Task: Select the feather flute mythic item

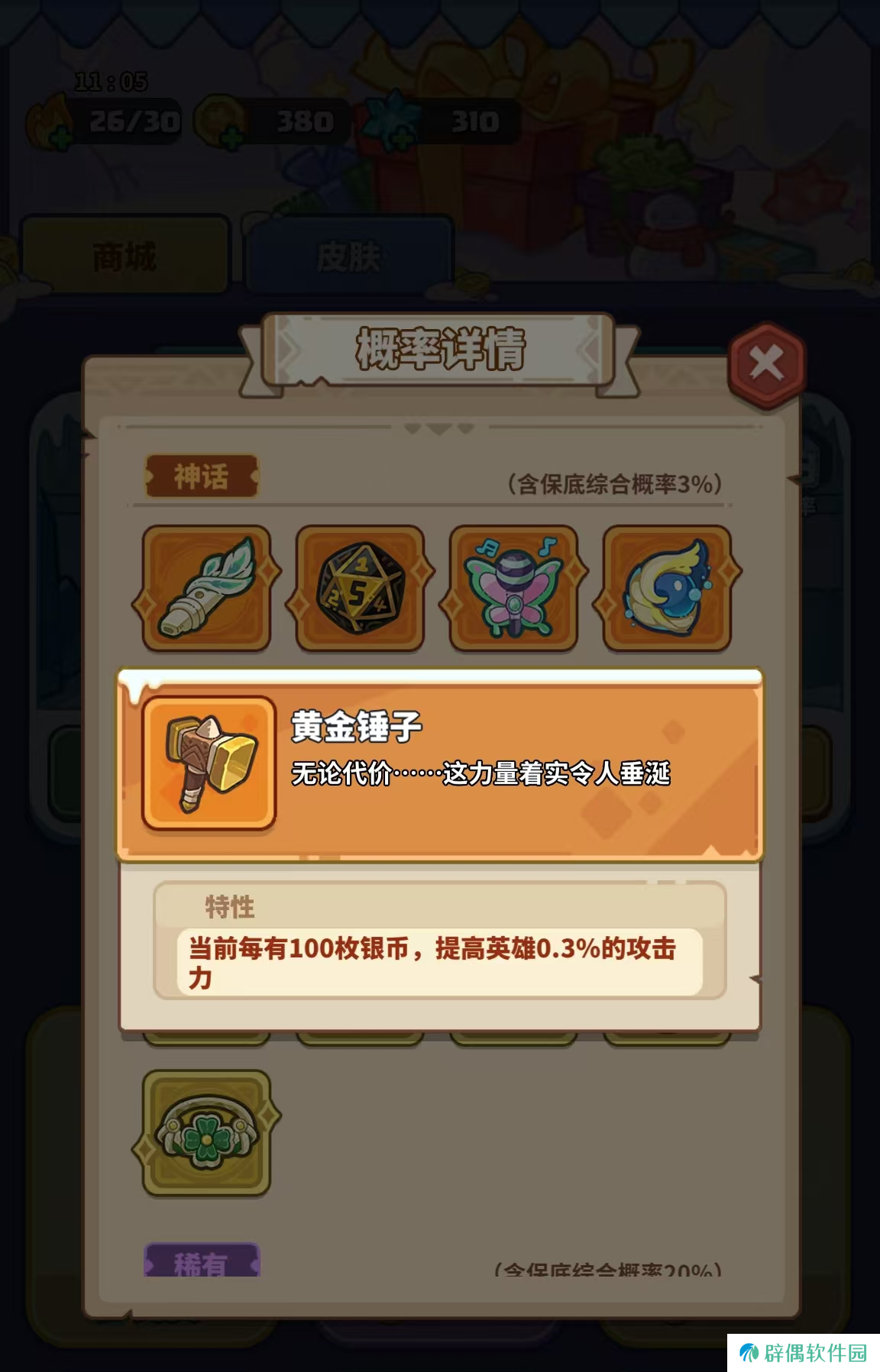Action: [206, 588]
